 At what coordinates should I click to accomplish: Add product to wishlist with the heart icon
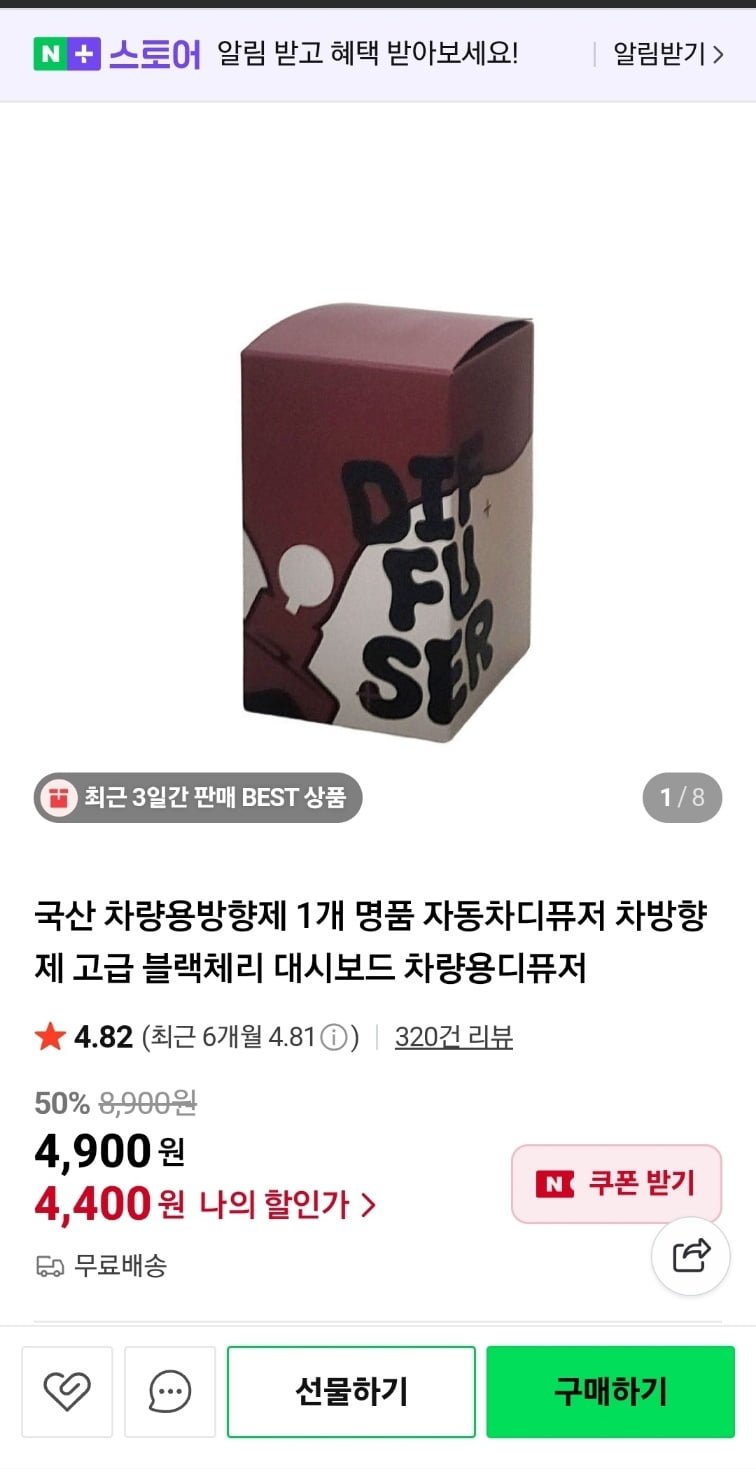pyautogui.click(x=67, y=1391)
